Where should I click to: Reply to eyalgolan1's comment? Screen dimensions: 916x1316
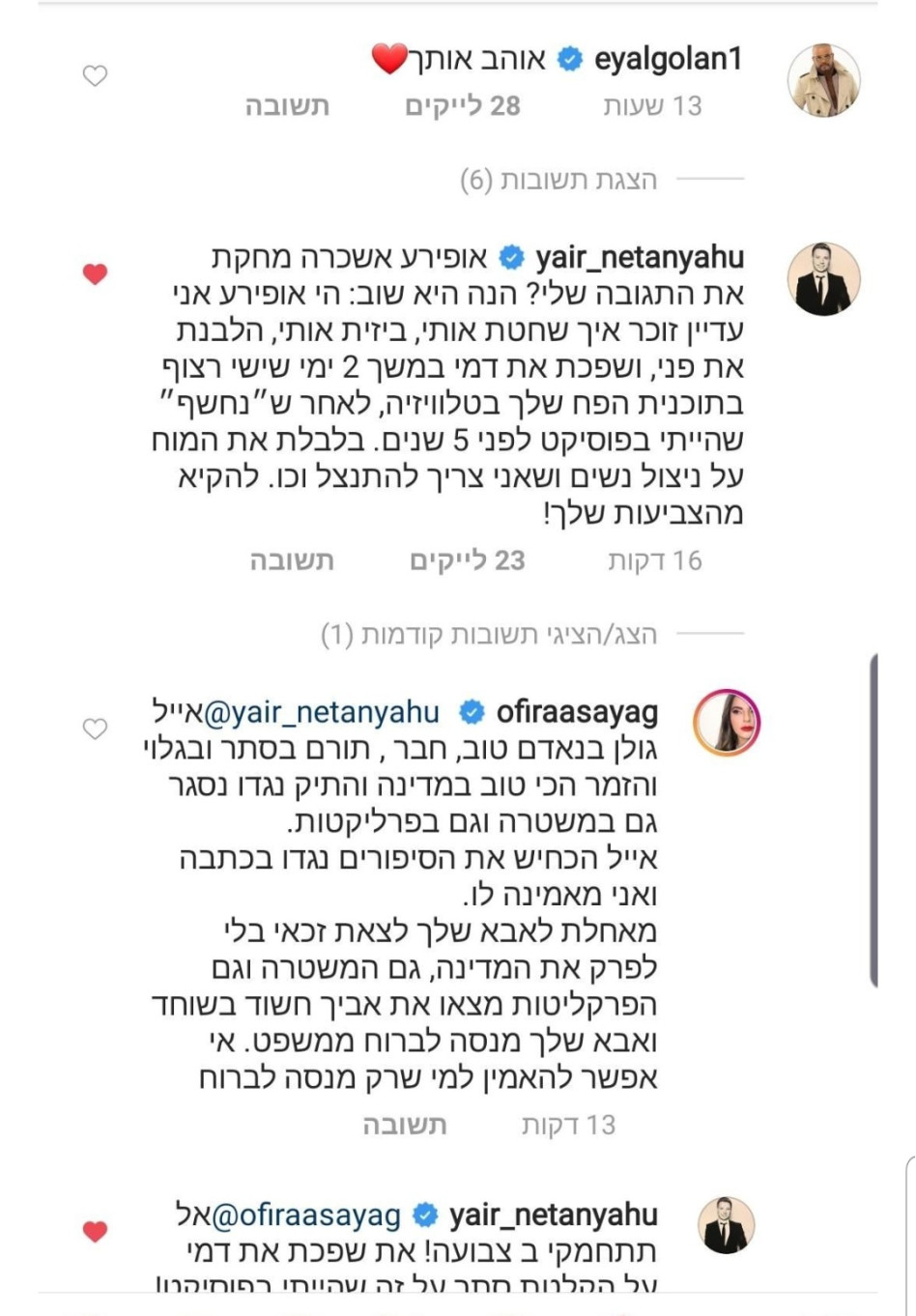pyautogui.click(x=287, y=106)
